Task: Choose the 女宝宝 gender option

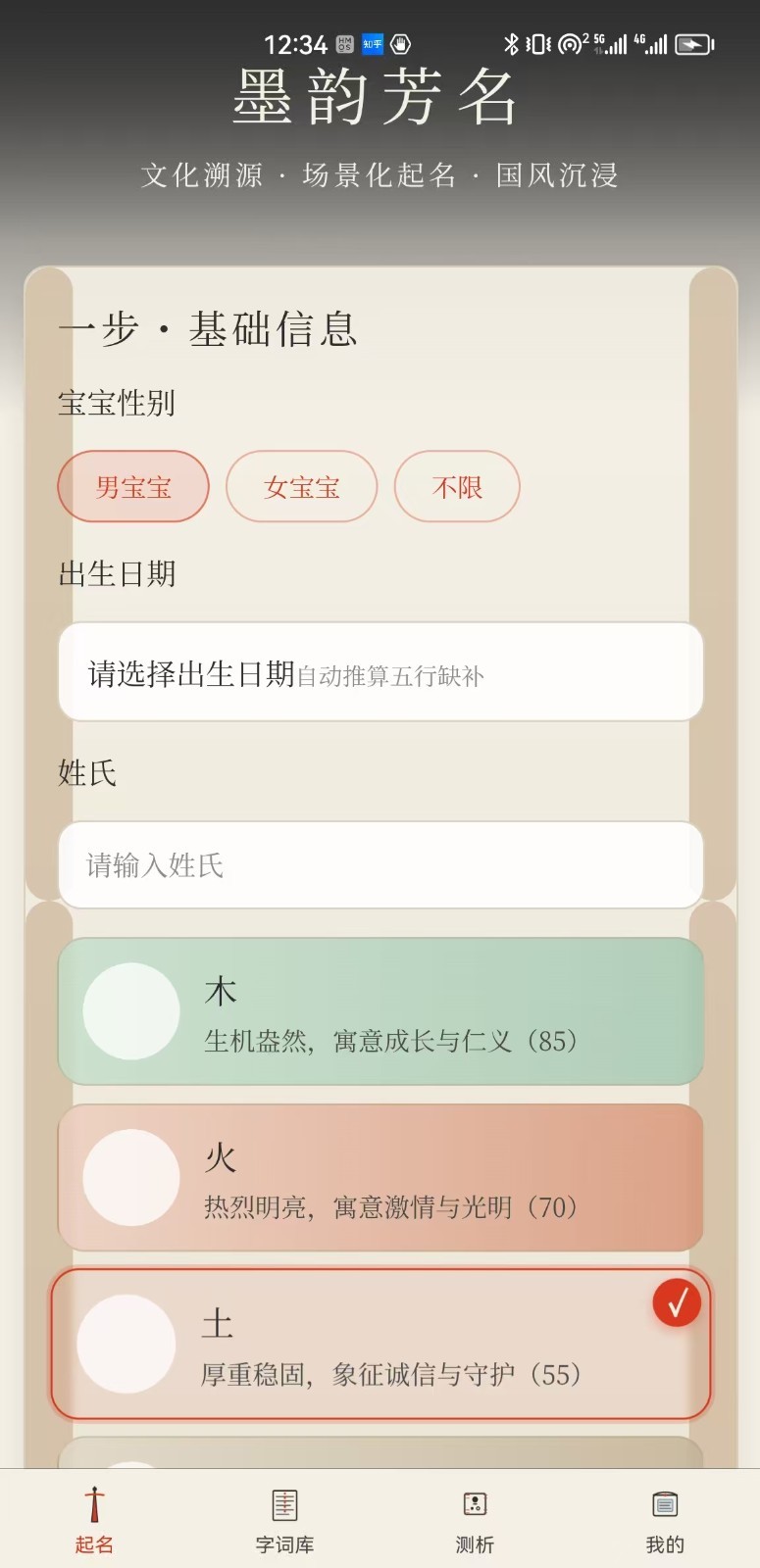Action: pos(301,487)
